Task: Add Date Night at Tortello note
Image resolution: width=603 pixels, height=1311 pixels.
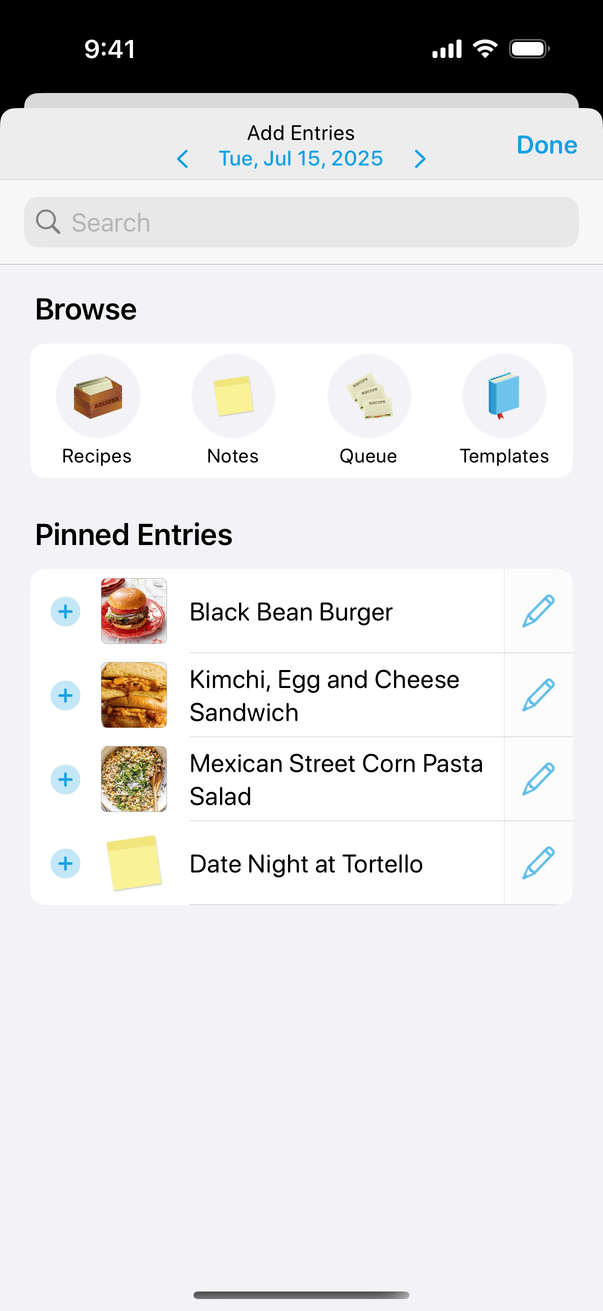Action: click(x=65, y=863)
